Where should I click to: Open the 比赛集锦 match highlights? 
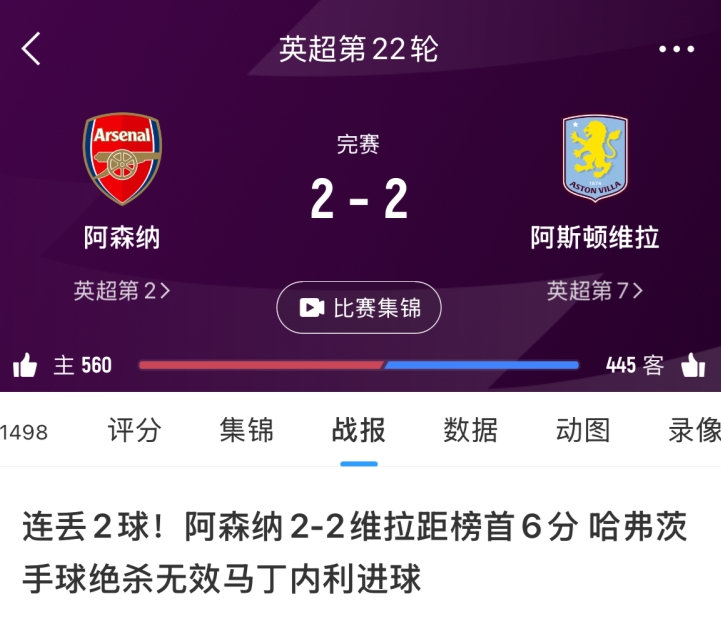(359, 308)
